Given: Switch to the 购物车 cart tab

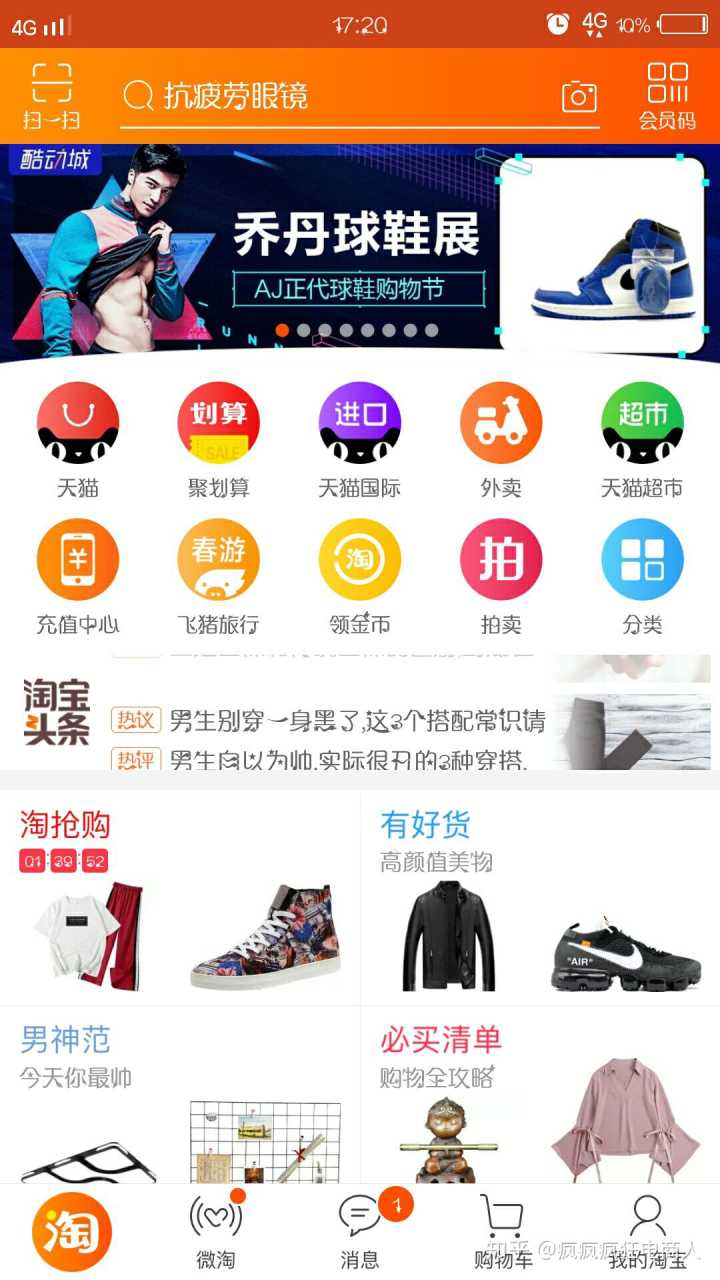Looking at the screenshot, I should (x=502, y=1232).
